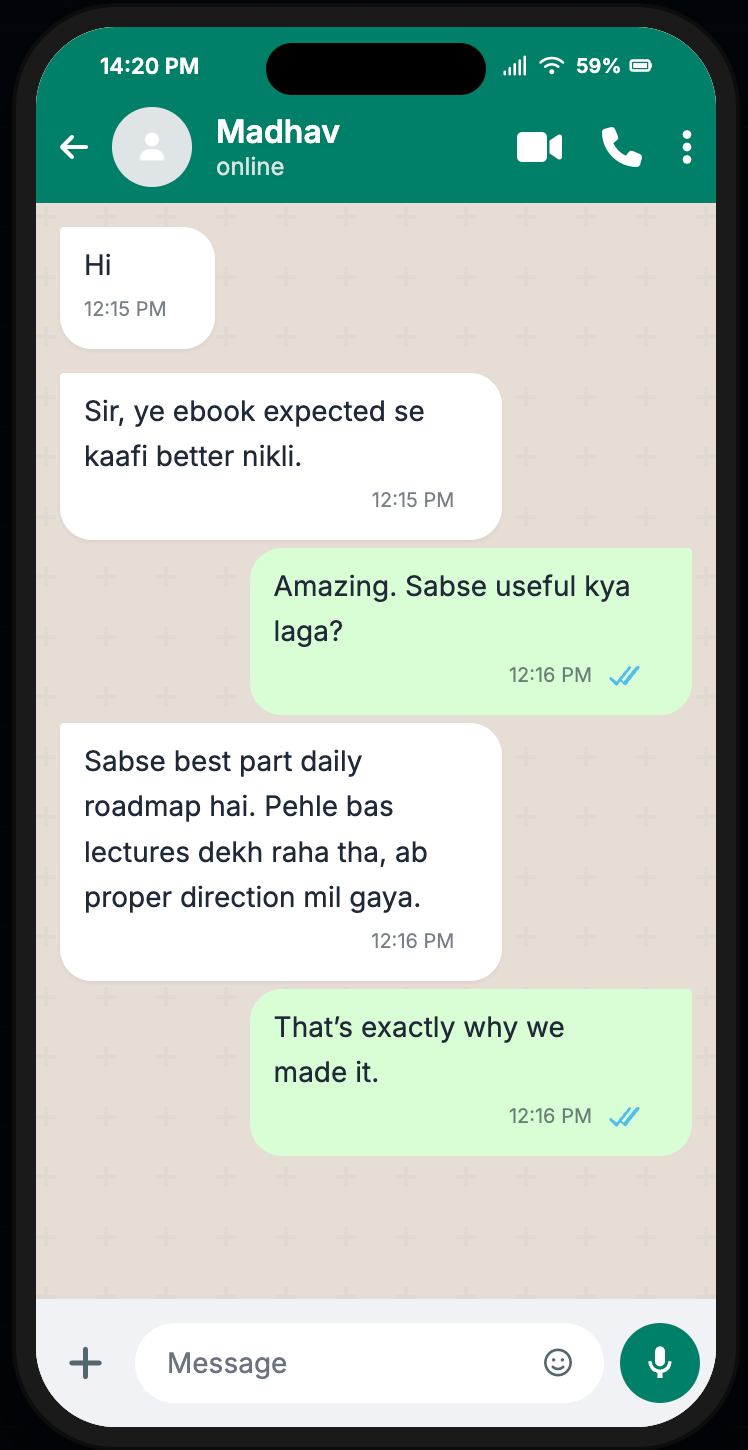Open Madhav's profile picture
This screenshot has height=1450, width=748.
click(x=152, y=148)
